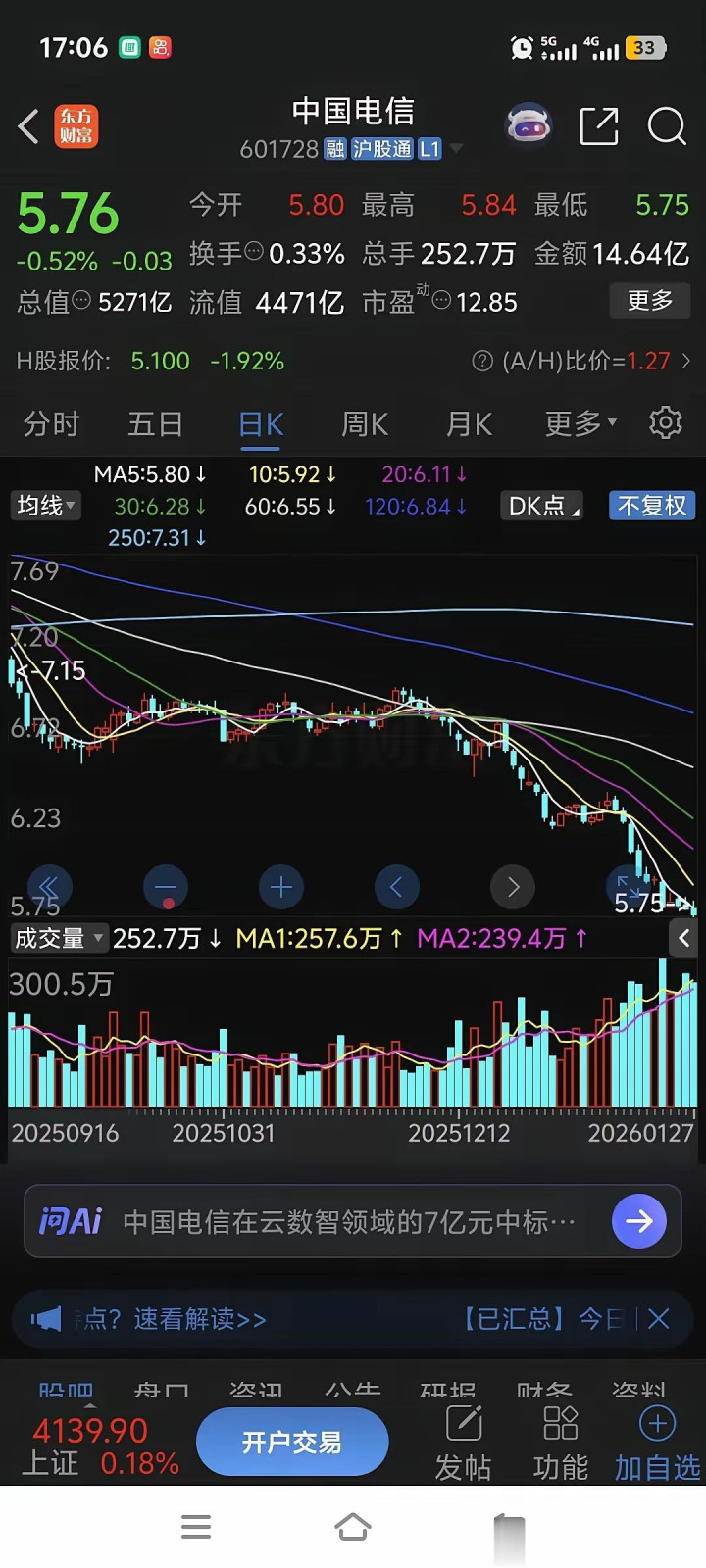Open the AI robot assistant
This screenshot has height=1568, width=706.
pos(529,126)
